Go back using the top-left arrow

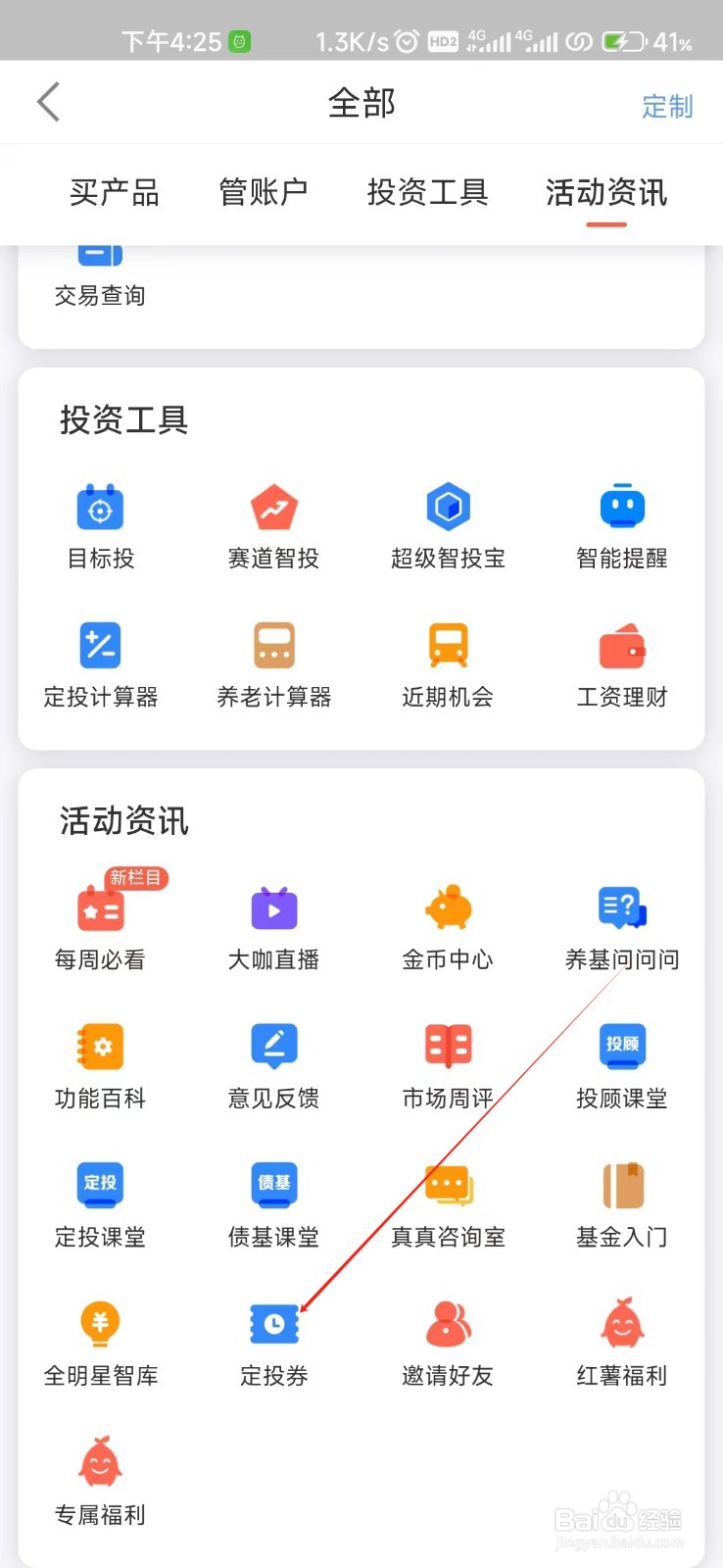(x=49, y=103)
